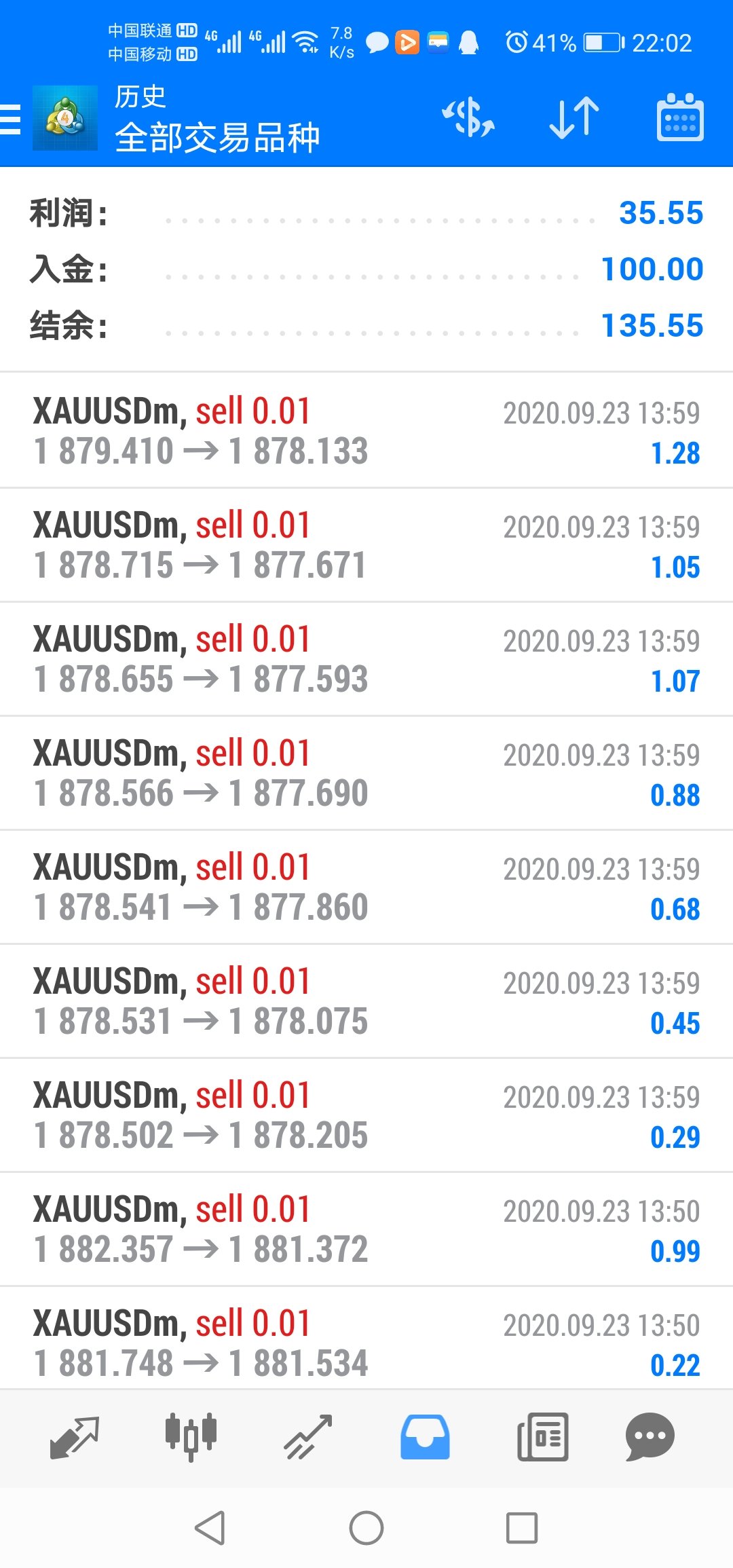The width and height of the screenshot is (733, 1568).
Task: Go to the chat messages tab
Action: [650, 1437]
